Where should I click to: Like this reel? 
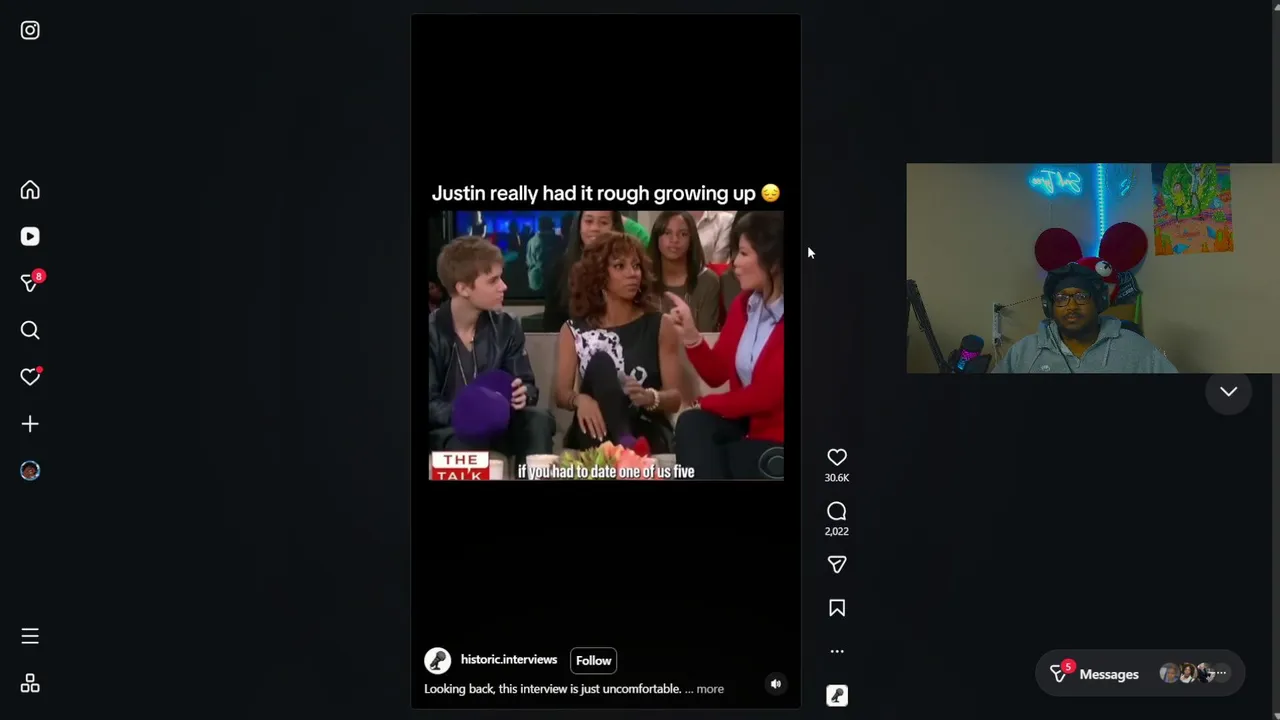(837, 458)
